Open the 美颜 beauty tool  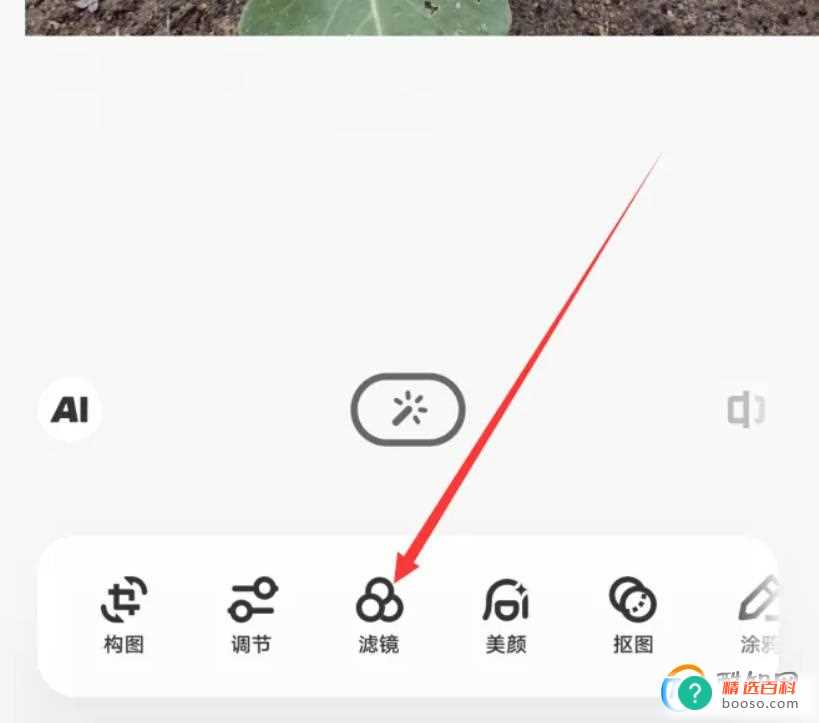tap(506, 614)
